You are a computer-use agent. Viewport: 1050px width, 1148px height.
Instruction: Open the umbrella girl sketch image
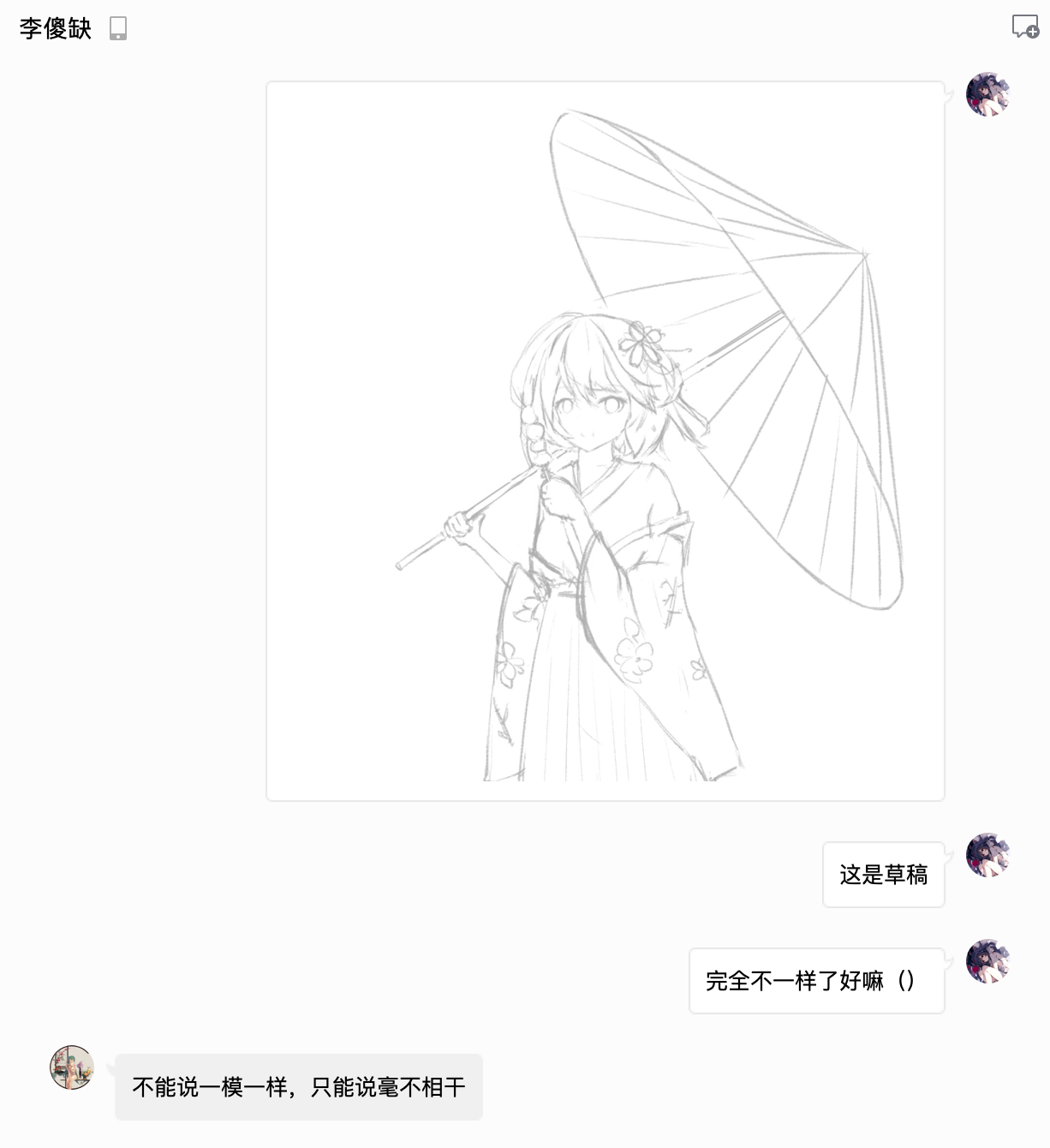[605, 441]
